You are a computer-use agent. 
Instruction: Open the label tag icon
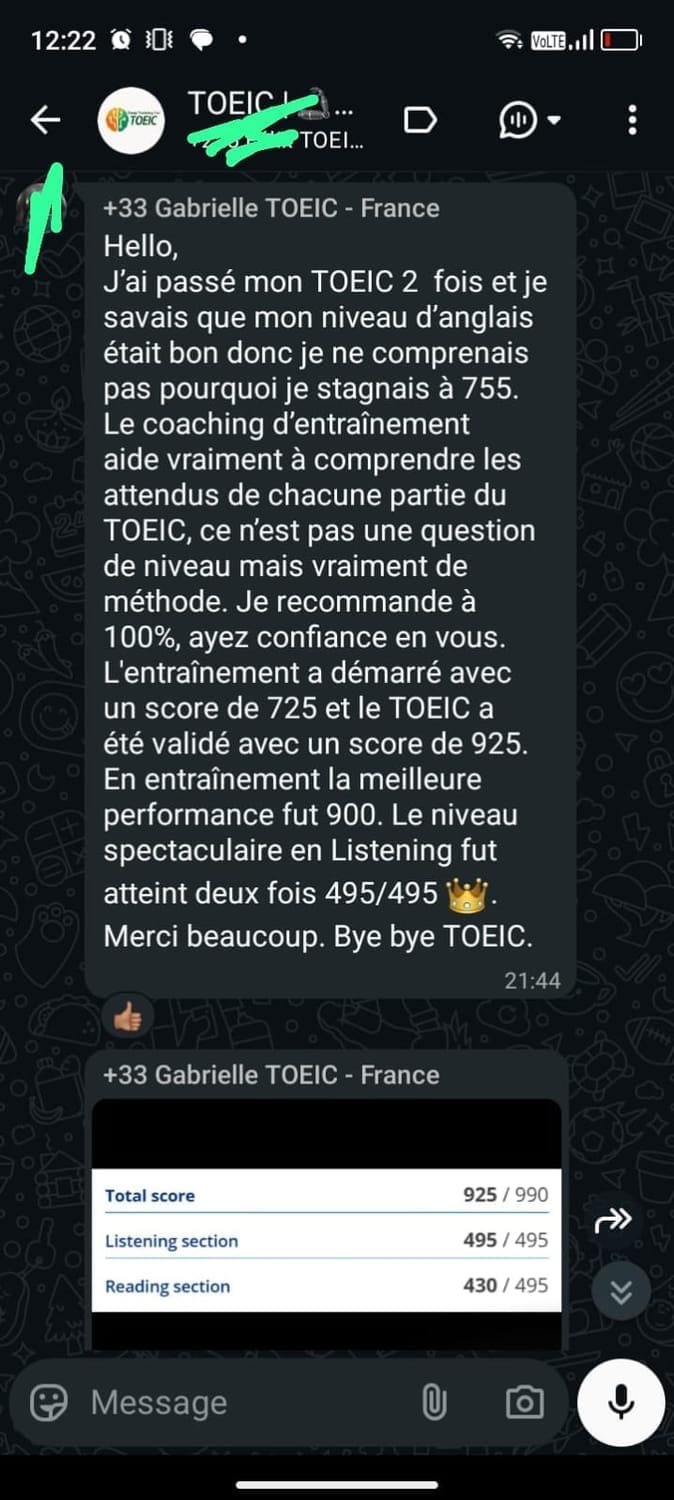click(x=420, y=121)
